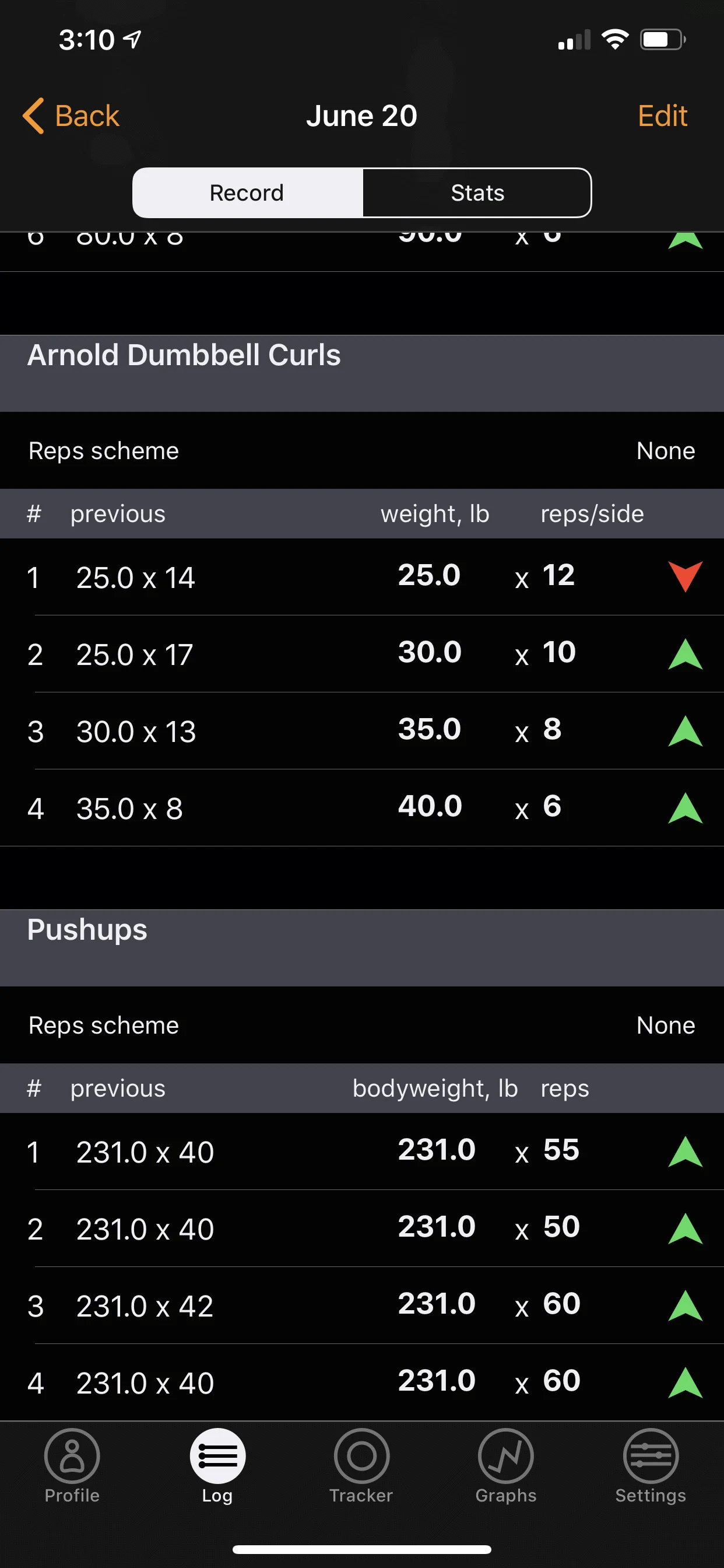Tap the green arrow on Pushups set 3
The height and width of the screenshot is (1568, 724).
tap(685, 1304)
